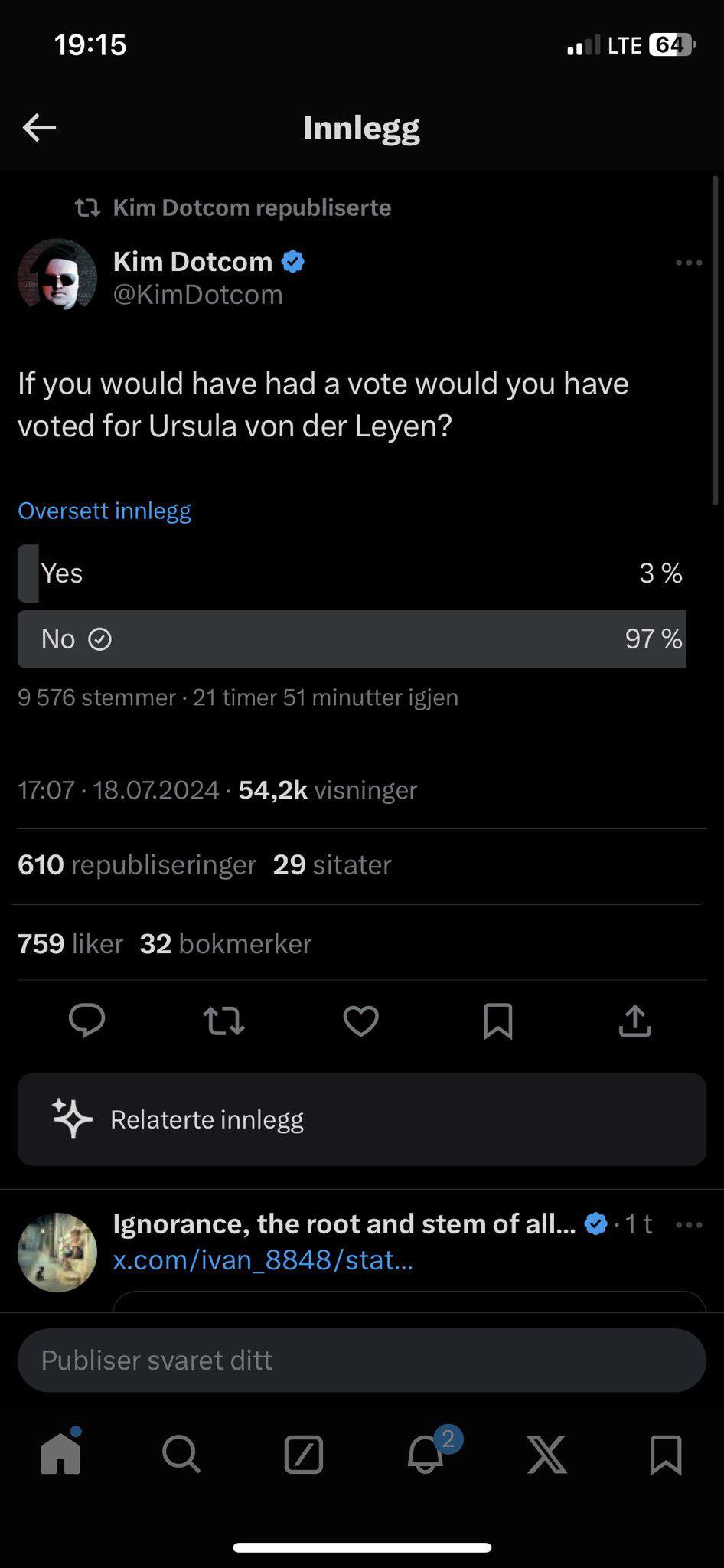Open Relaterte innlegg

click(x=361, y=1119)
